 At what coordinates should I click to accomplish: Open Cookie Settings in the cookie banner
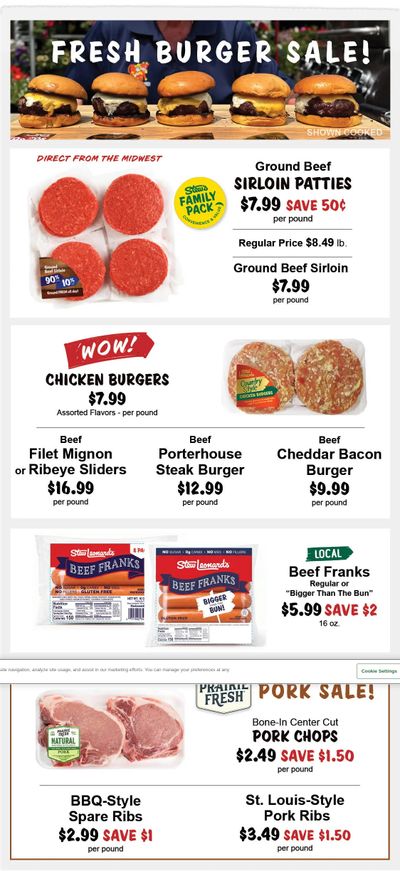378,671
